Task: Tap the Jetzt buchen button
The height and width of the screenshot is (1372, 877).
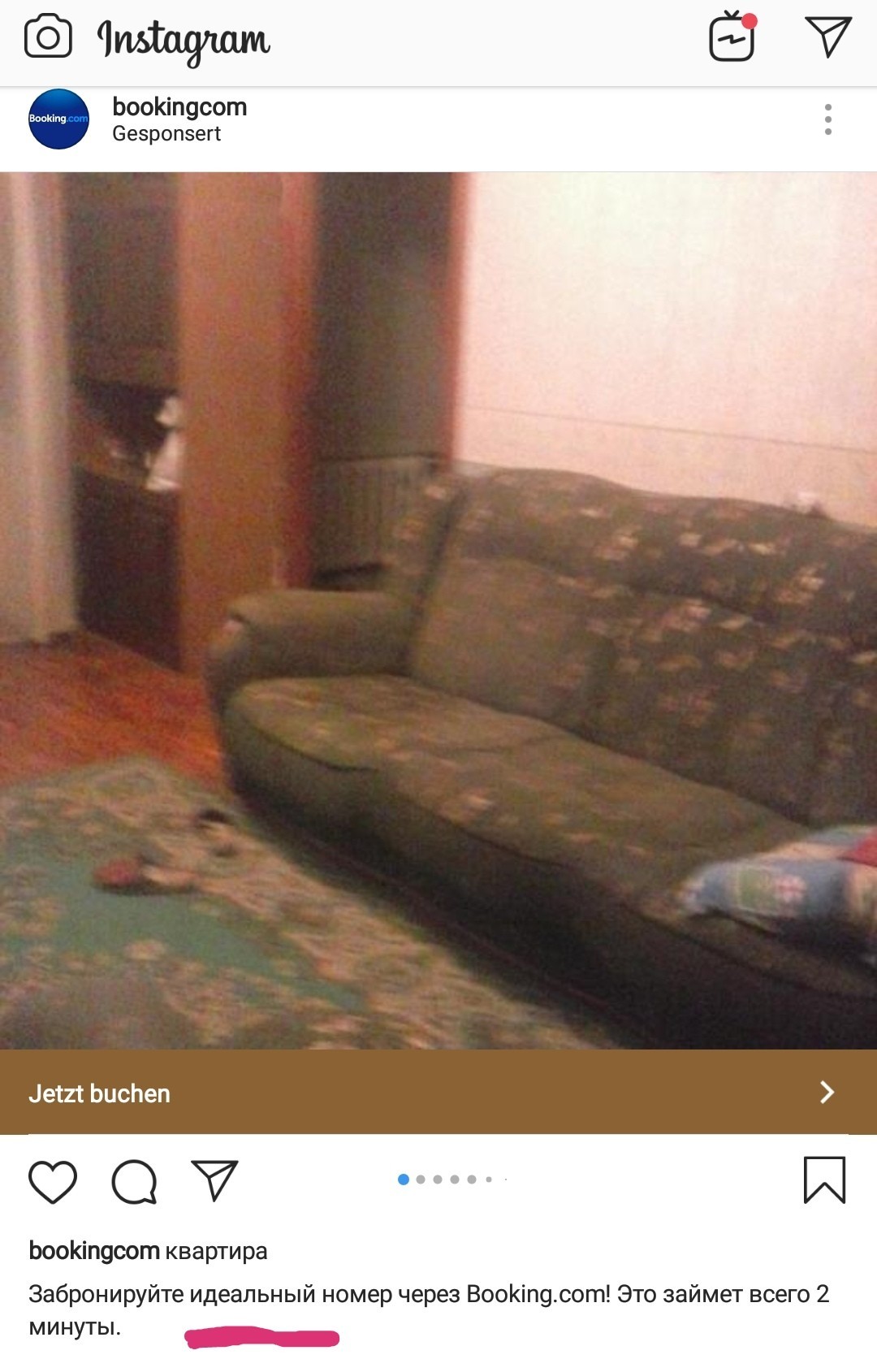Action: point(438,1093)
